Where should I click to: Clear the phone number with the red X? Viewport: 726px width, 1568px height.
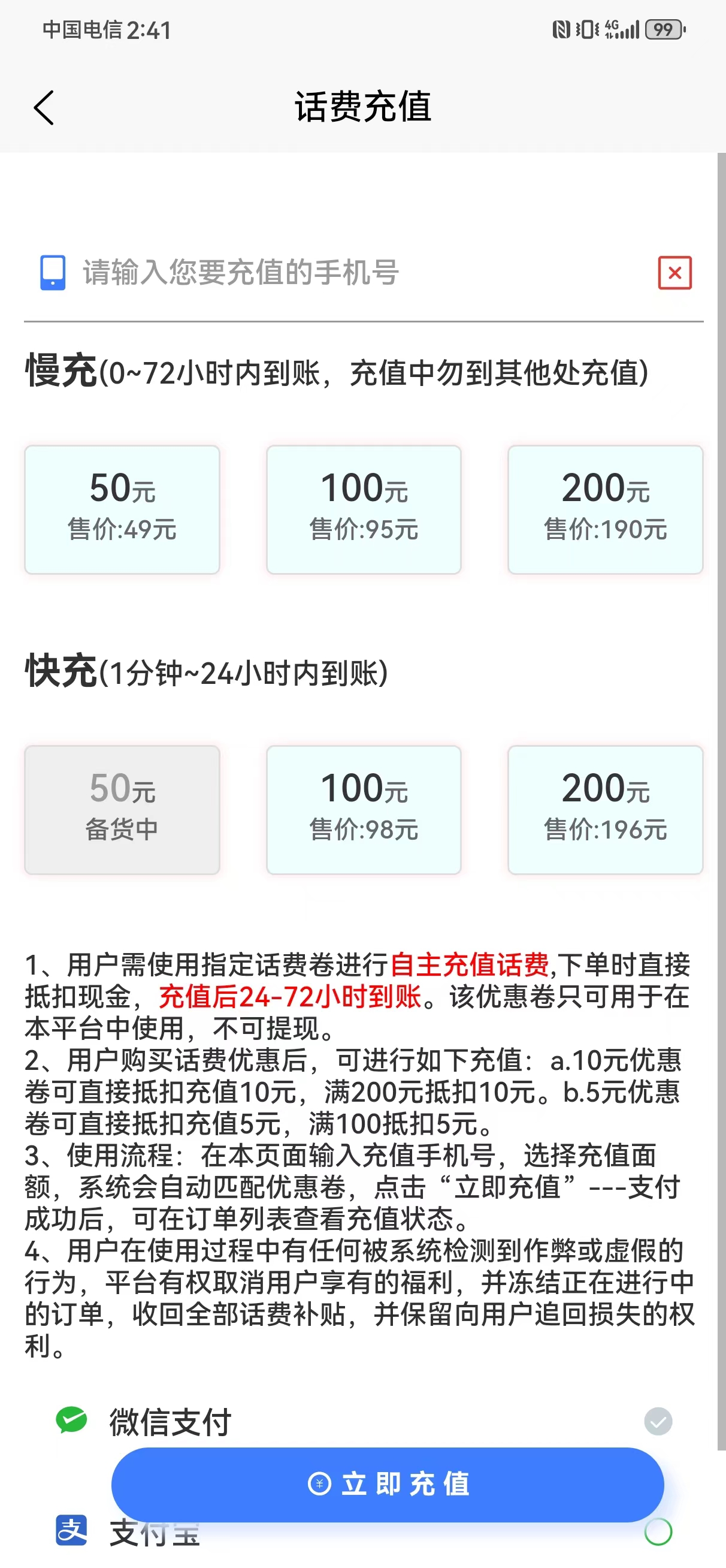click(x=674, y=273)
